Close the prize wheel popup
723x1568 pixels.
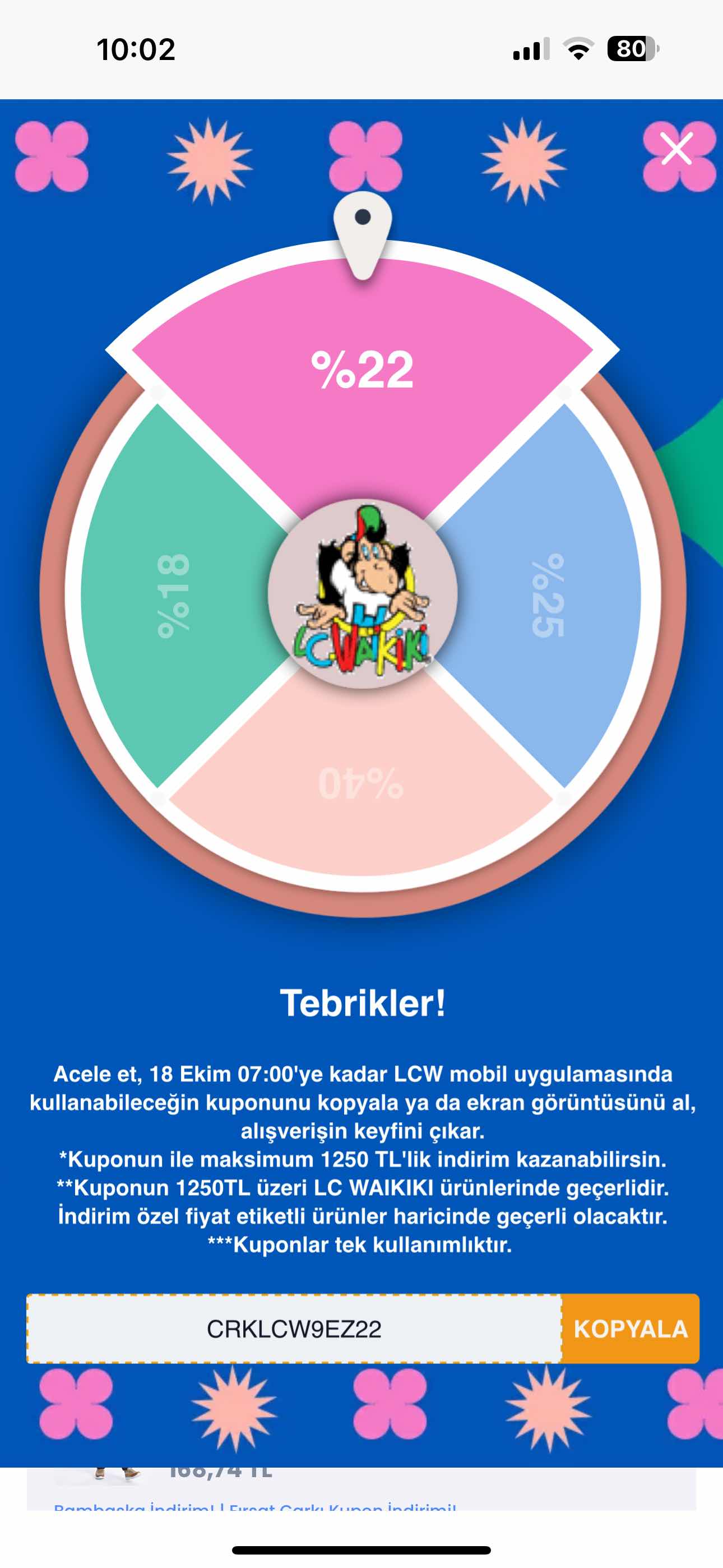click(676, 149)
